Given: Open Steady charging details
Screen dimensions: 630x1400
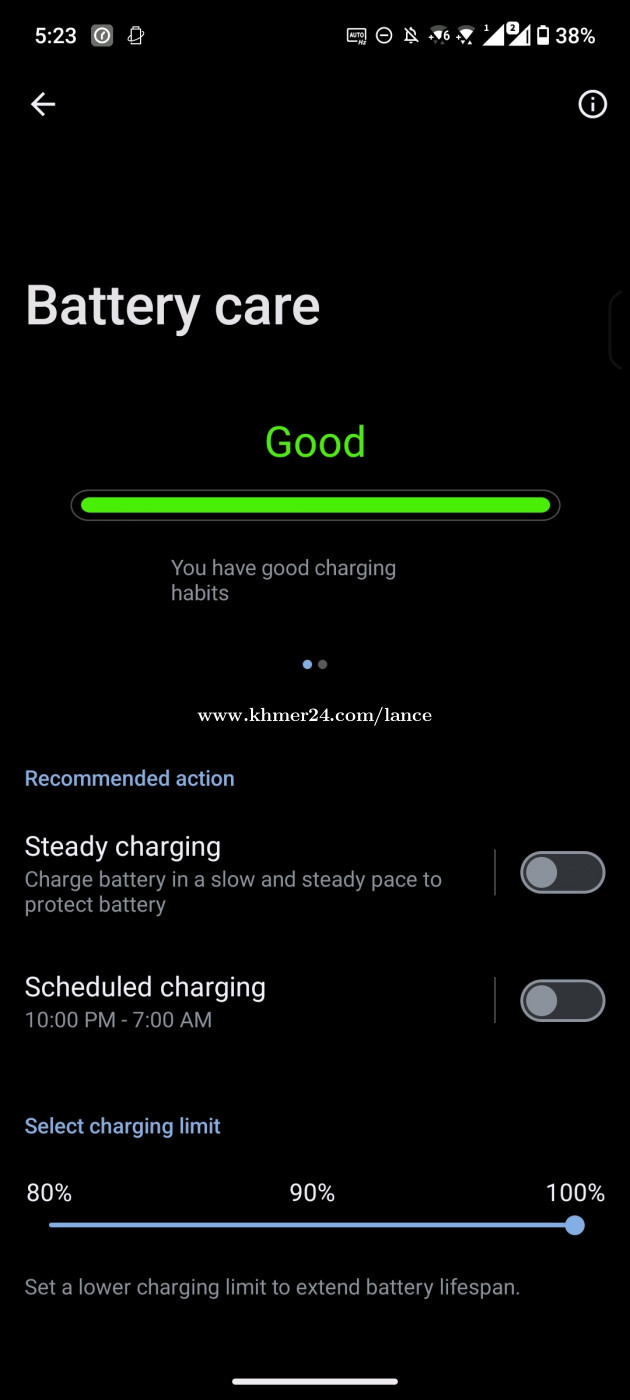Looking at the screenshot, I should 255,874.
